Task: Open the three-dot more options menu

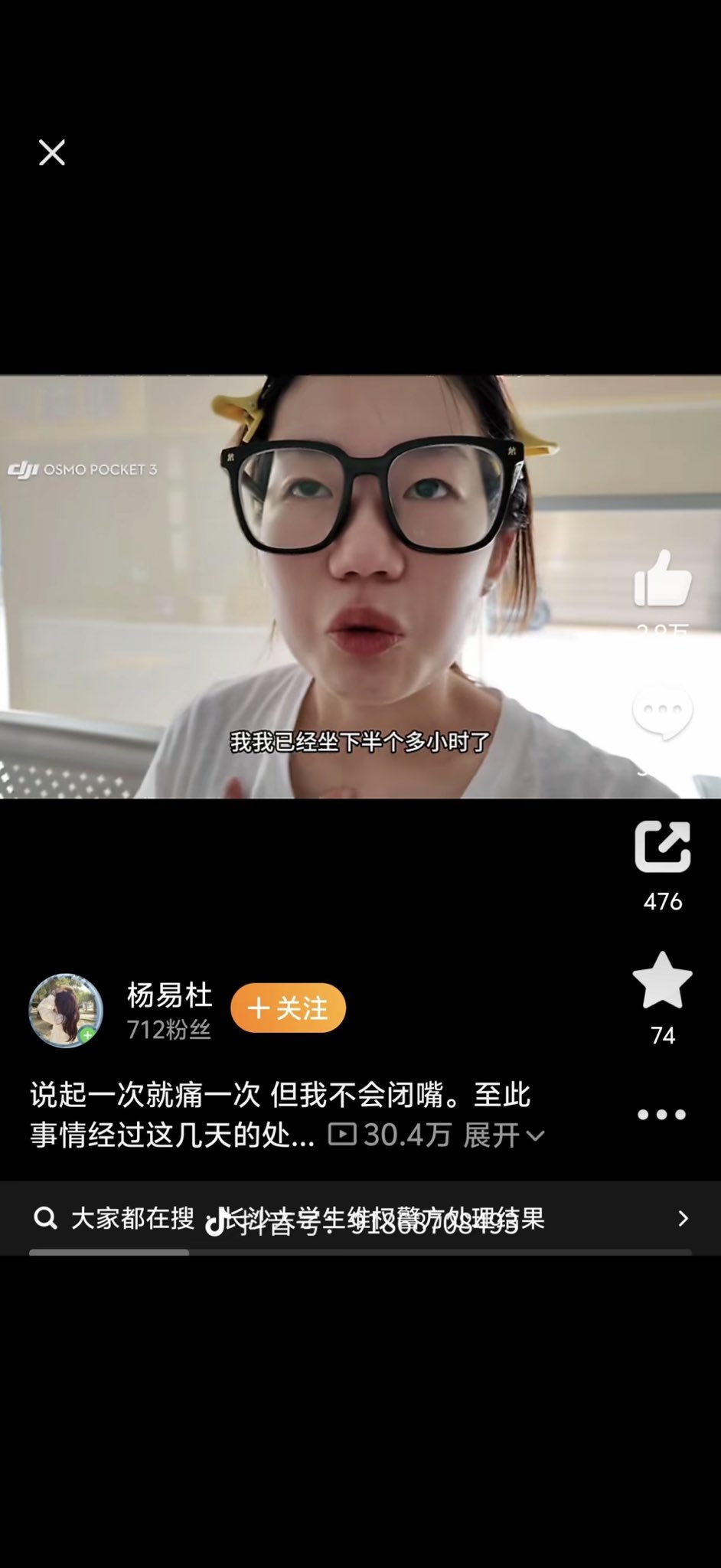Action: [x=662, y=1114]
